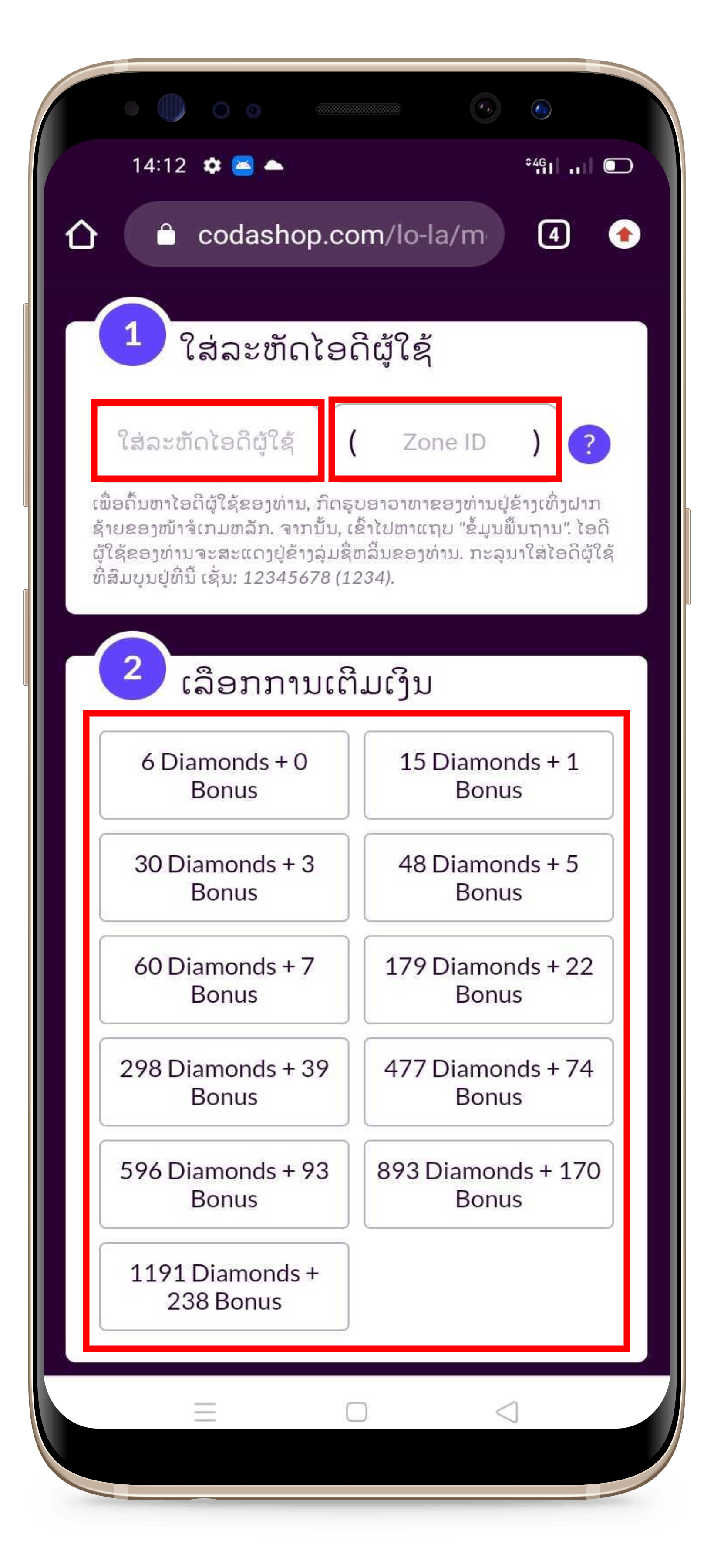Select 48 Diamonds + 5 Bonus
Image resolution: width=714 pixels, height=1568 pixels.
click(x=488, y=878)
